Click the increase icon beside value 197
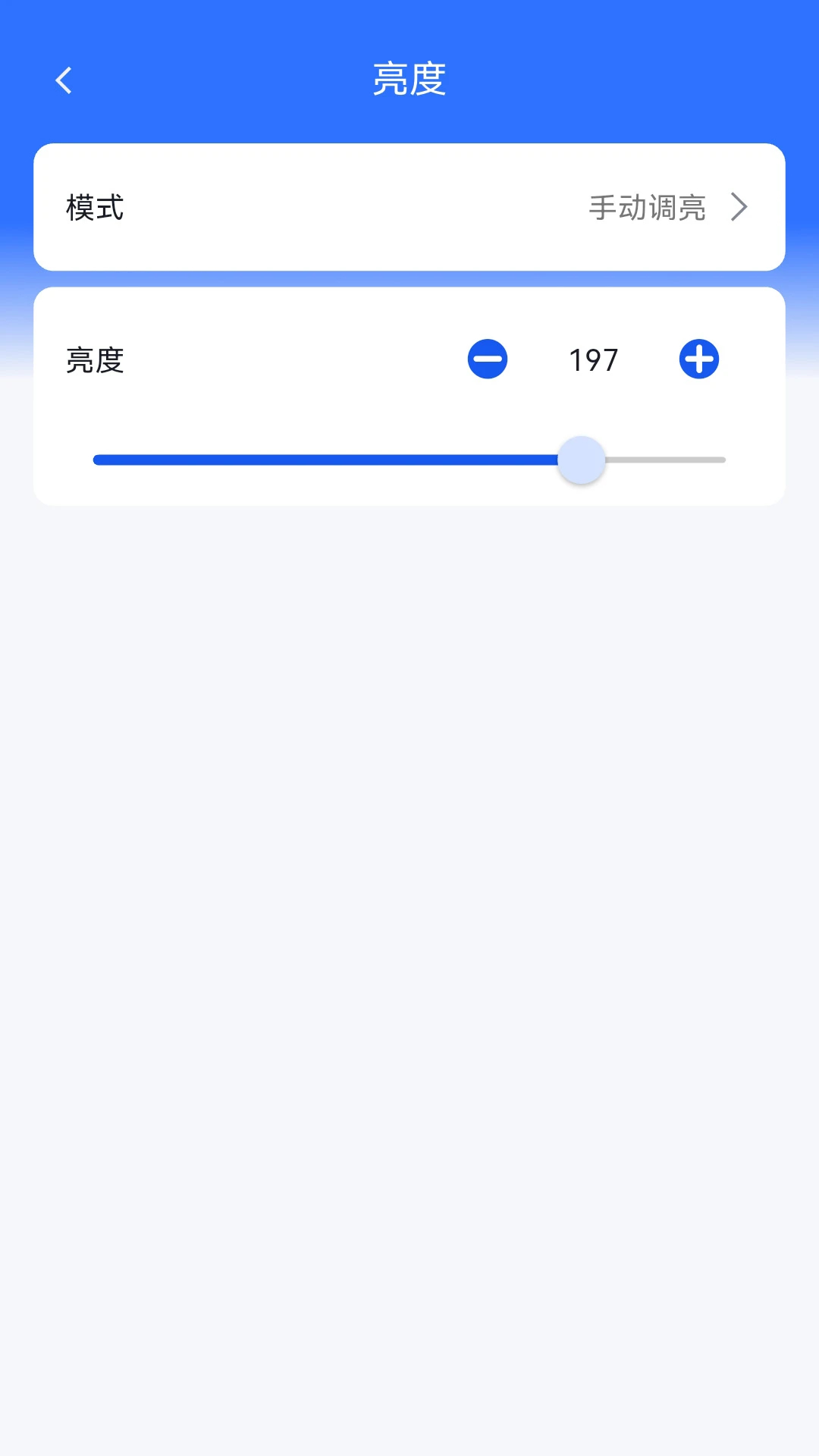 tap(698, 359)
